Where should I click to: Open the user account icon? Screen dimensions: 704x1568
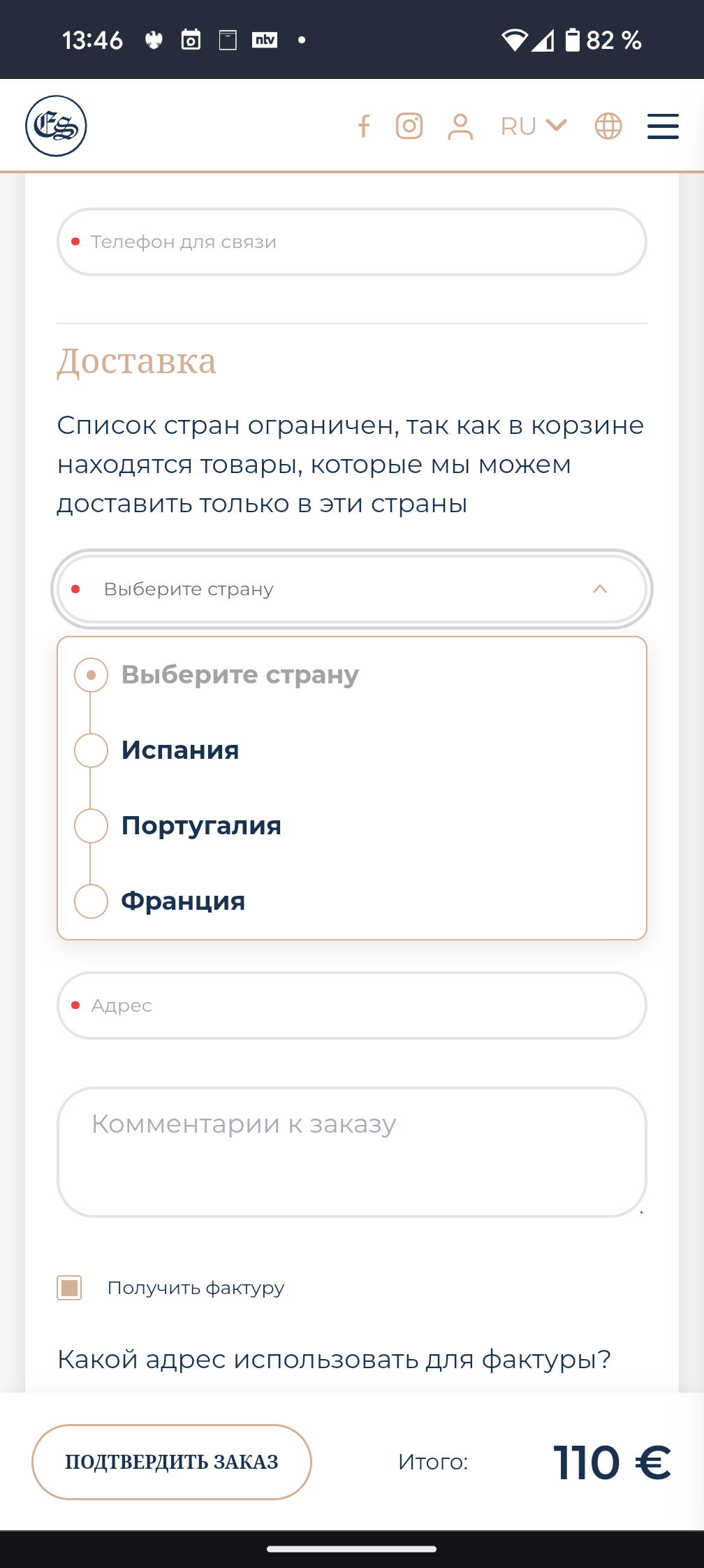pos(460,126)
